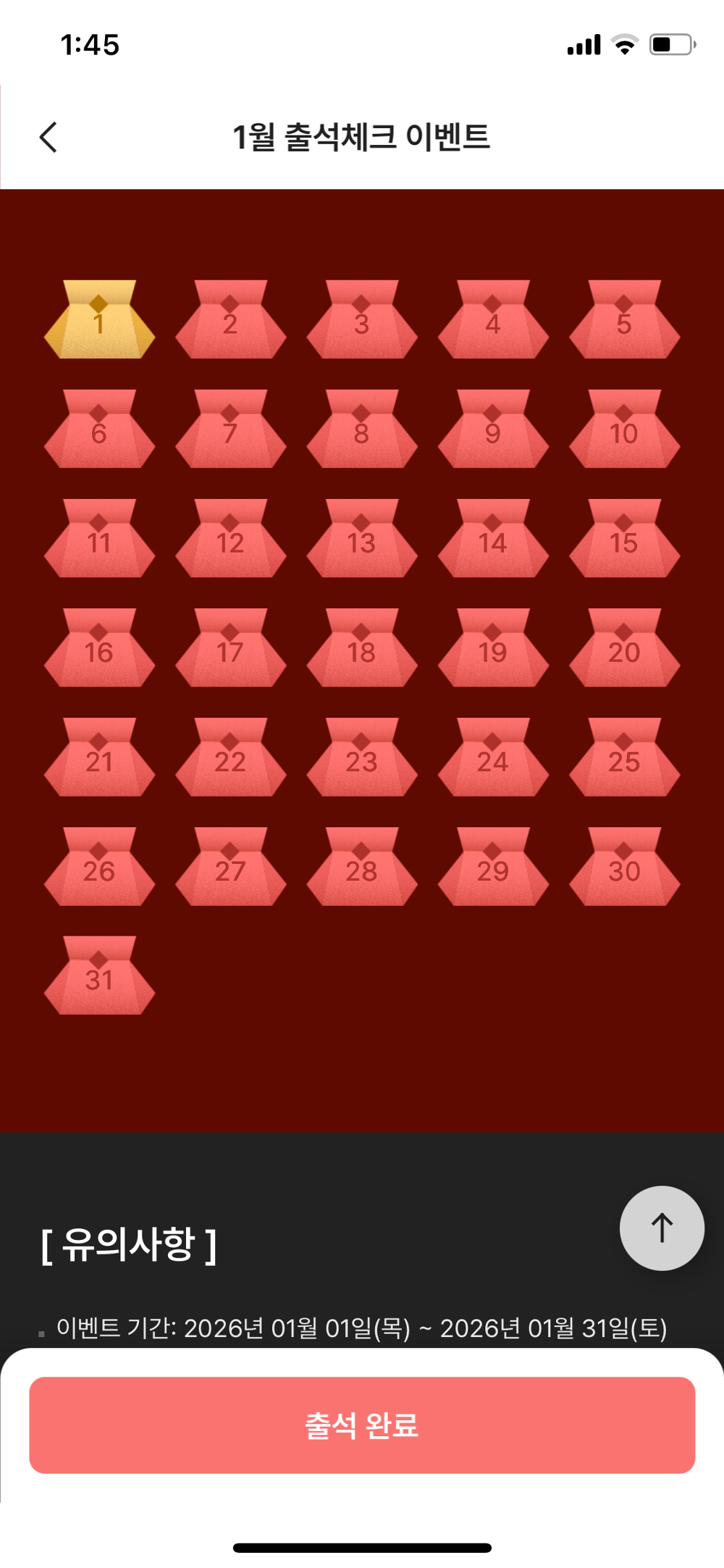
Task: Go back using the top-left arrow
Action: click(x=49, y=137)
